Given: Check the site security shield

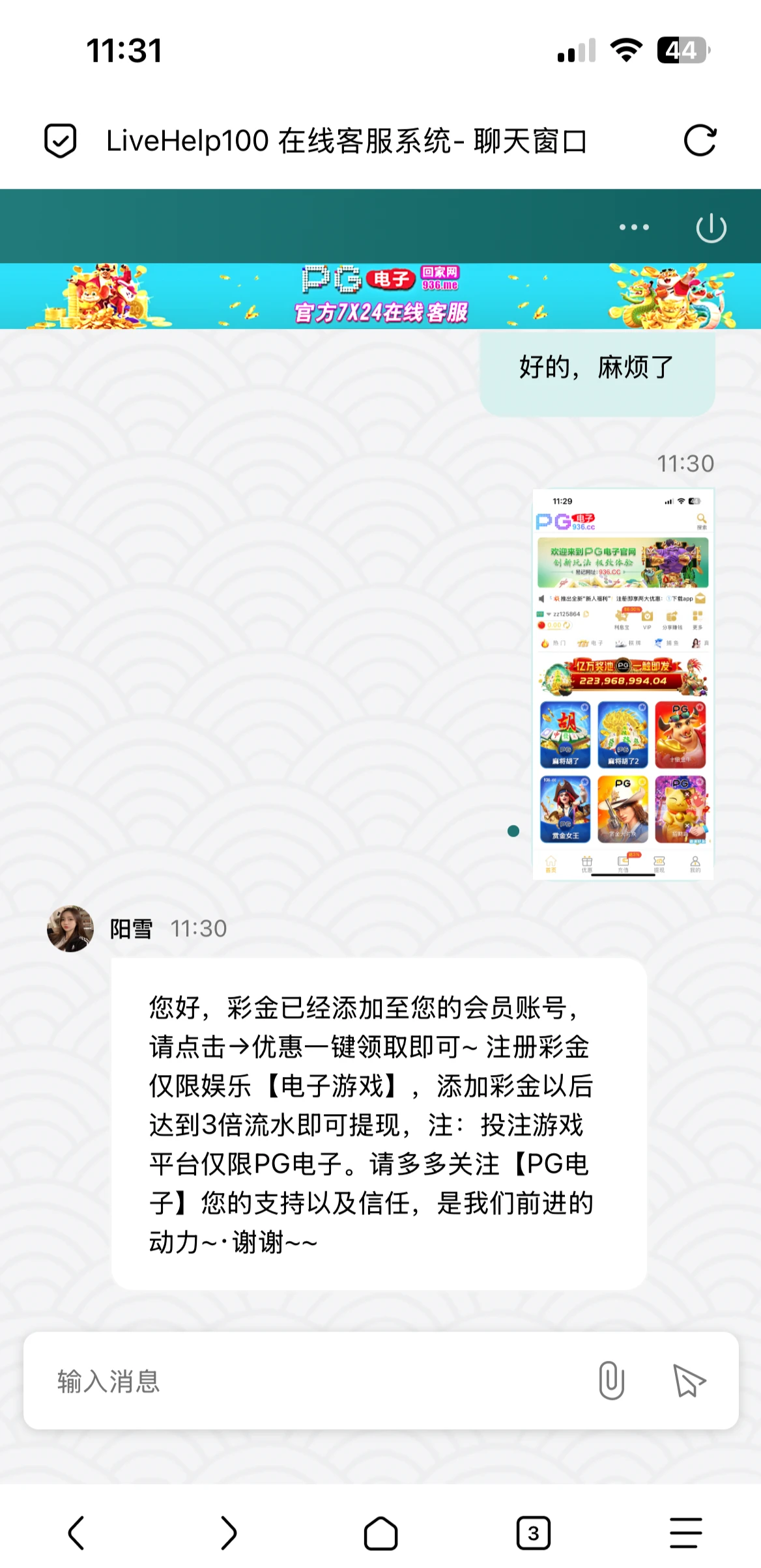Looking at the screenshot, I should (61, 141).
